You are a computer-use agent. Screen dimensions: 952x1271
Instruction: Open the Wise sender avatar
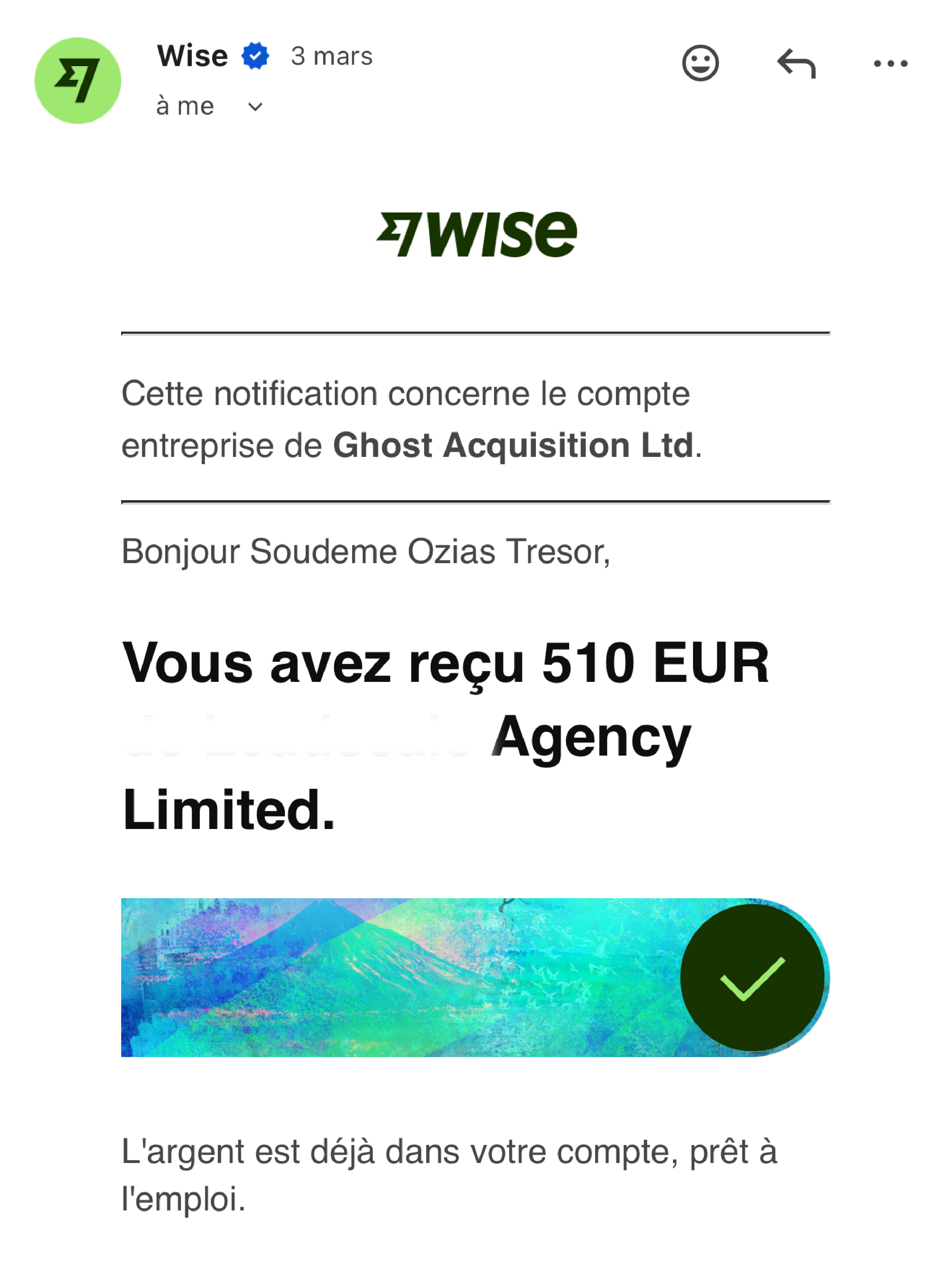coord(78,80)
